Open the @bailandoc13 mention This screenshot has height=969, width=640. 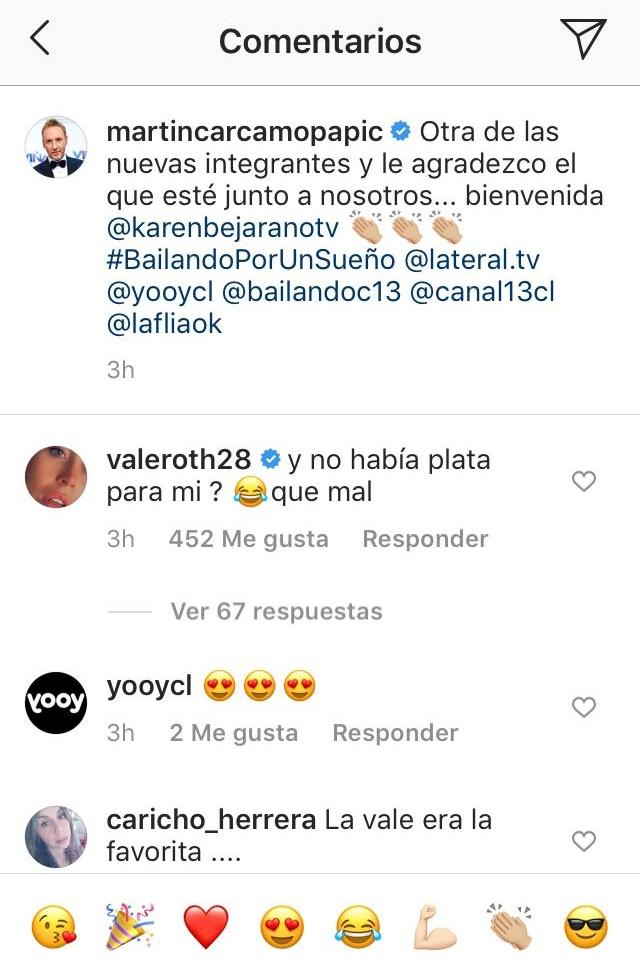(313, 292)
